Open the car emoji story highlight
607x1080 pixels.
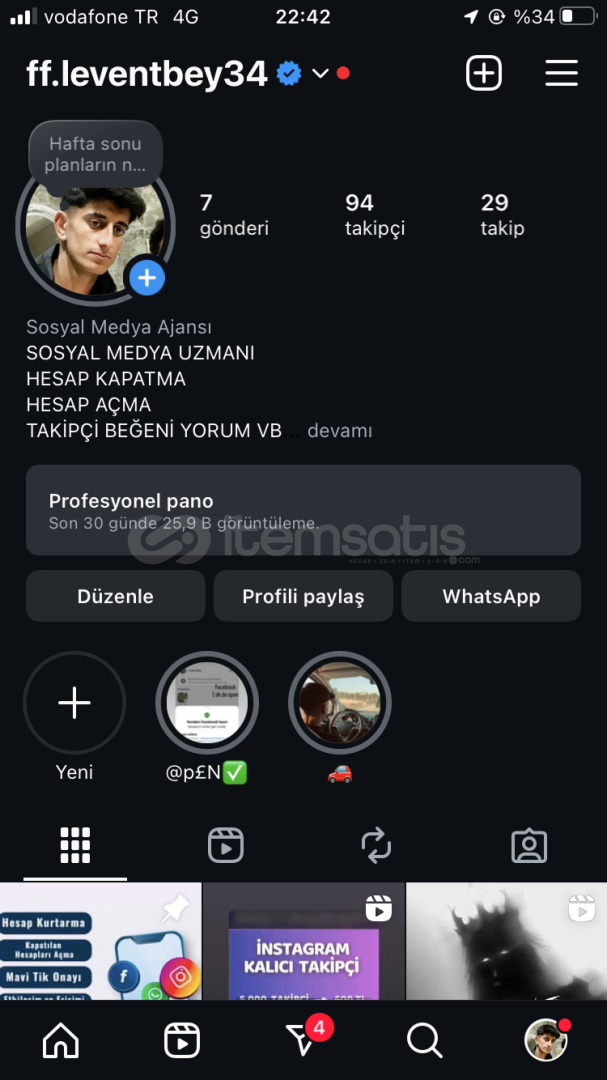click(x=340, y=703)
